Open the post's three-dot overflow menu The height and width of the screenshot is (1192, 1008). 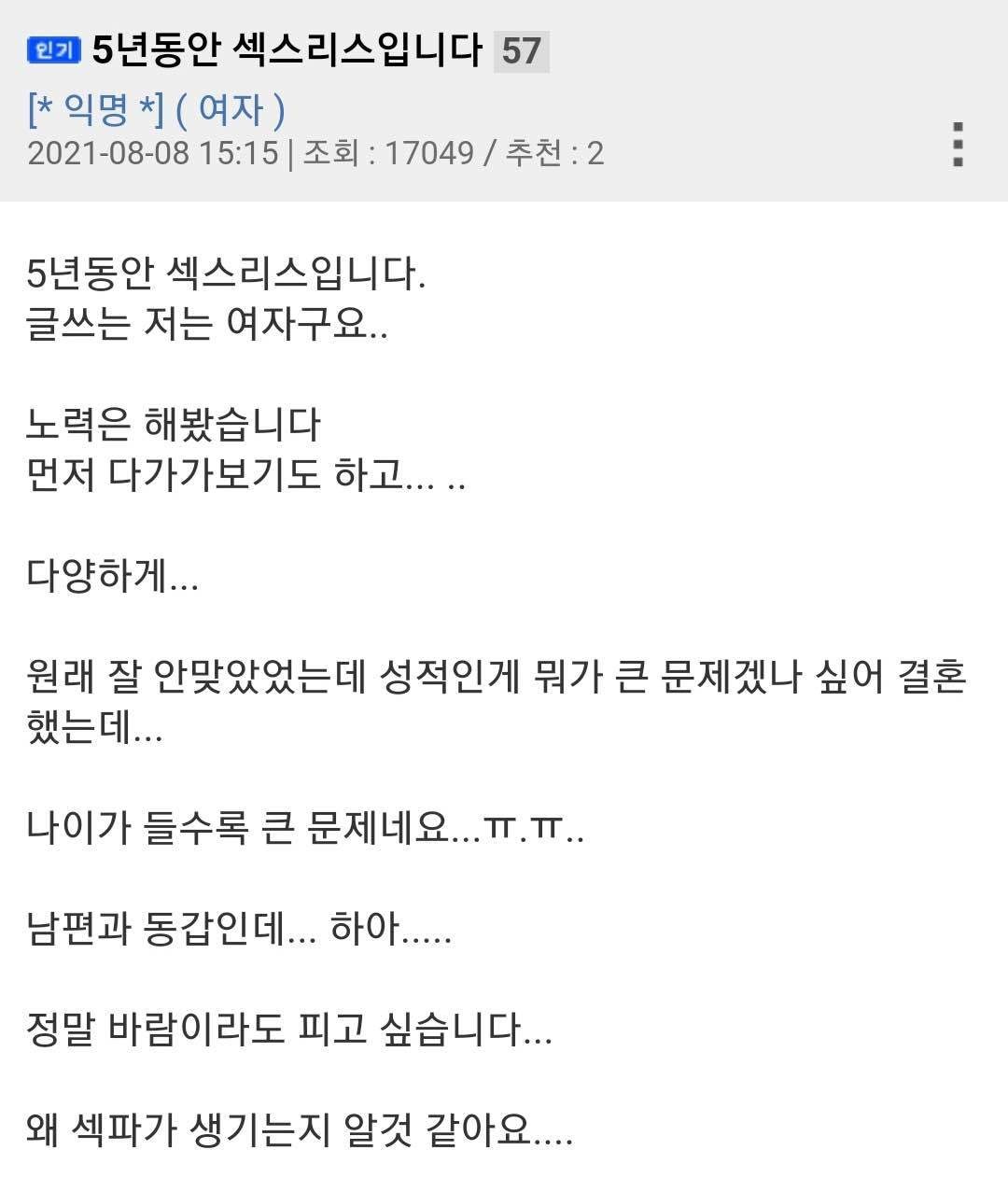pyautogui.click(x=957, y=145)
